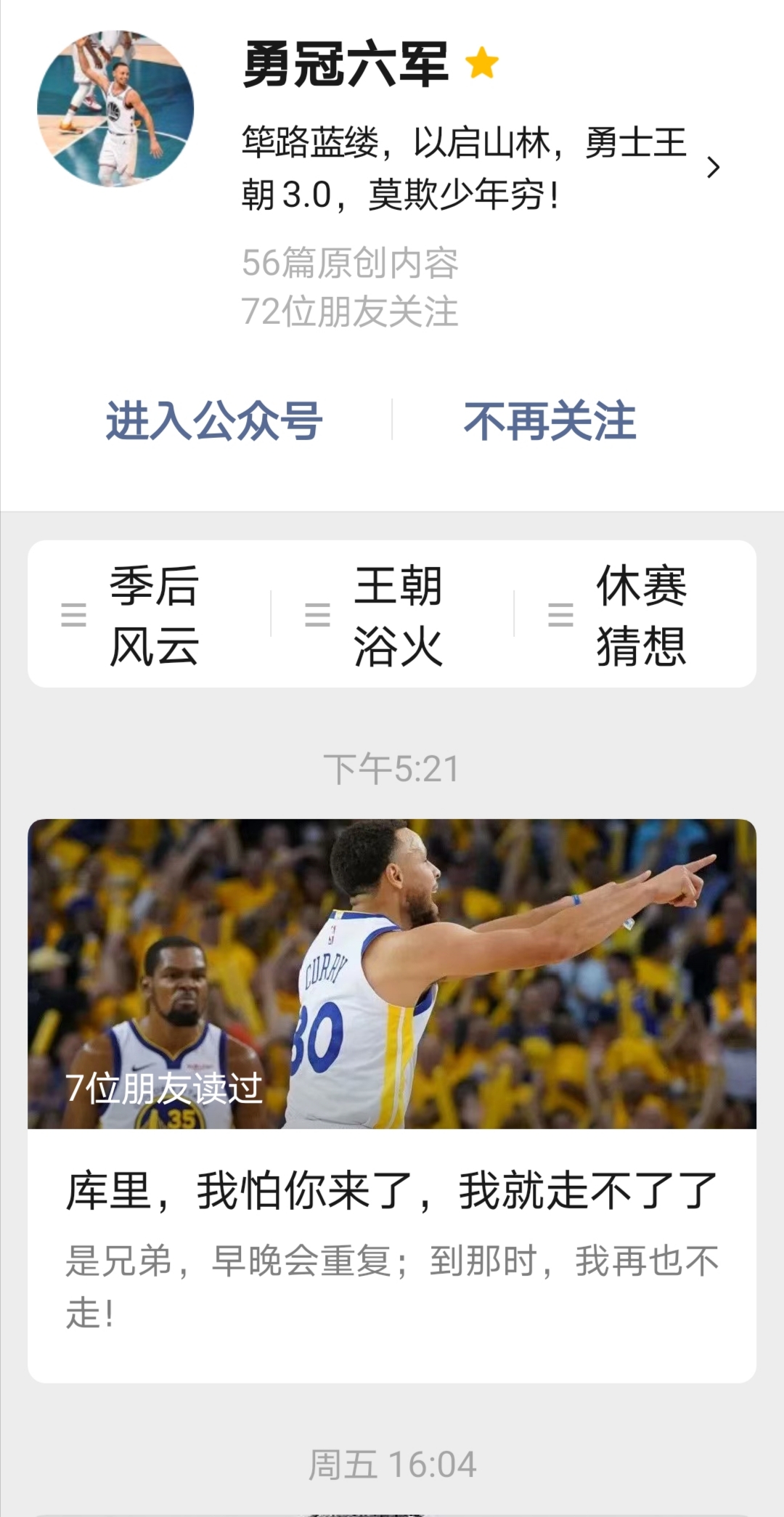
Task: View the 勇冠六军 profile avatar
Action: (x=116, y=109)
